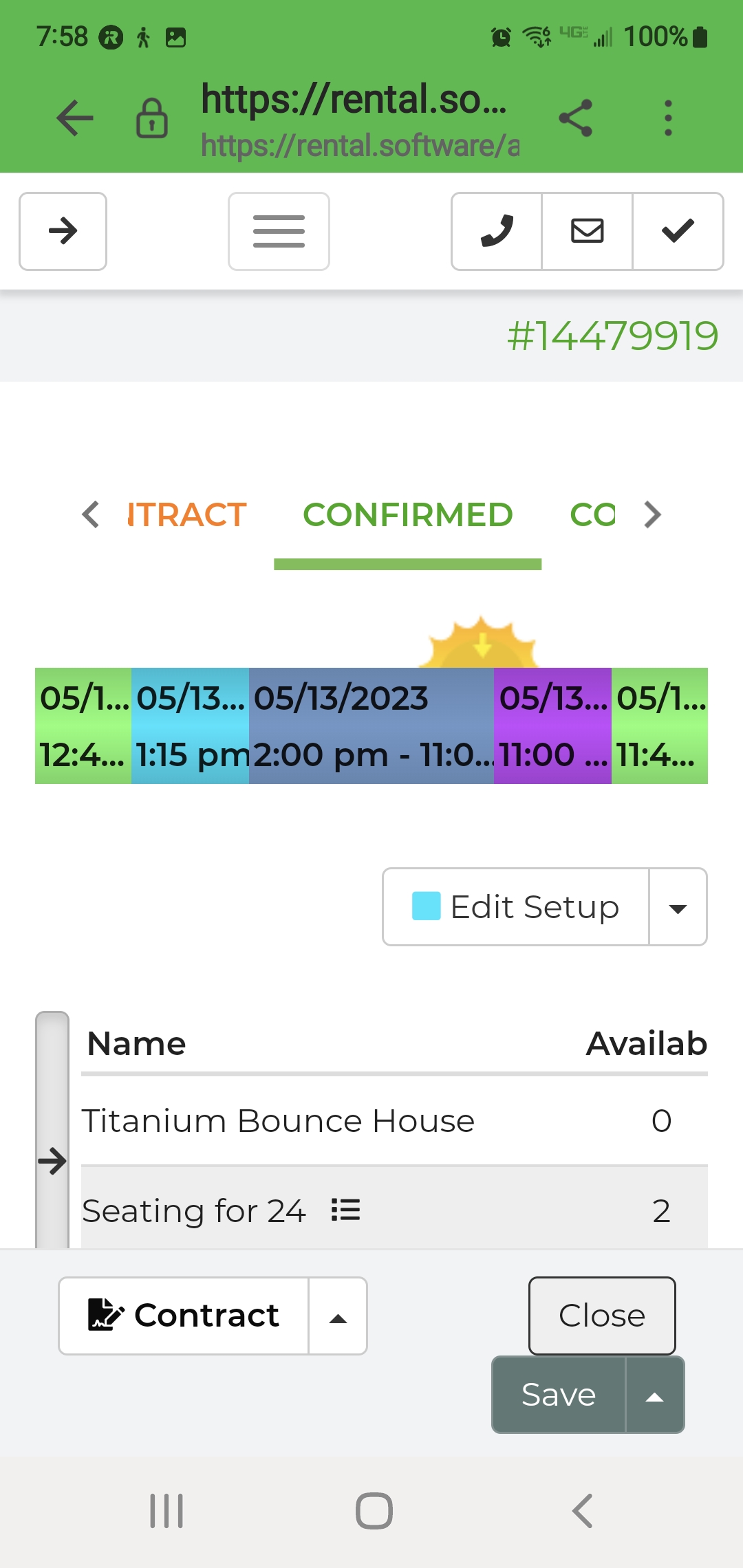Tap the Edit Setup button
Screen dimensions: 743x1568
point(516,907)
